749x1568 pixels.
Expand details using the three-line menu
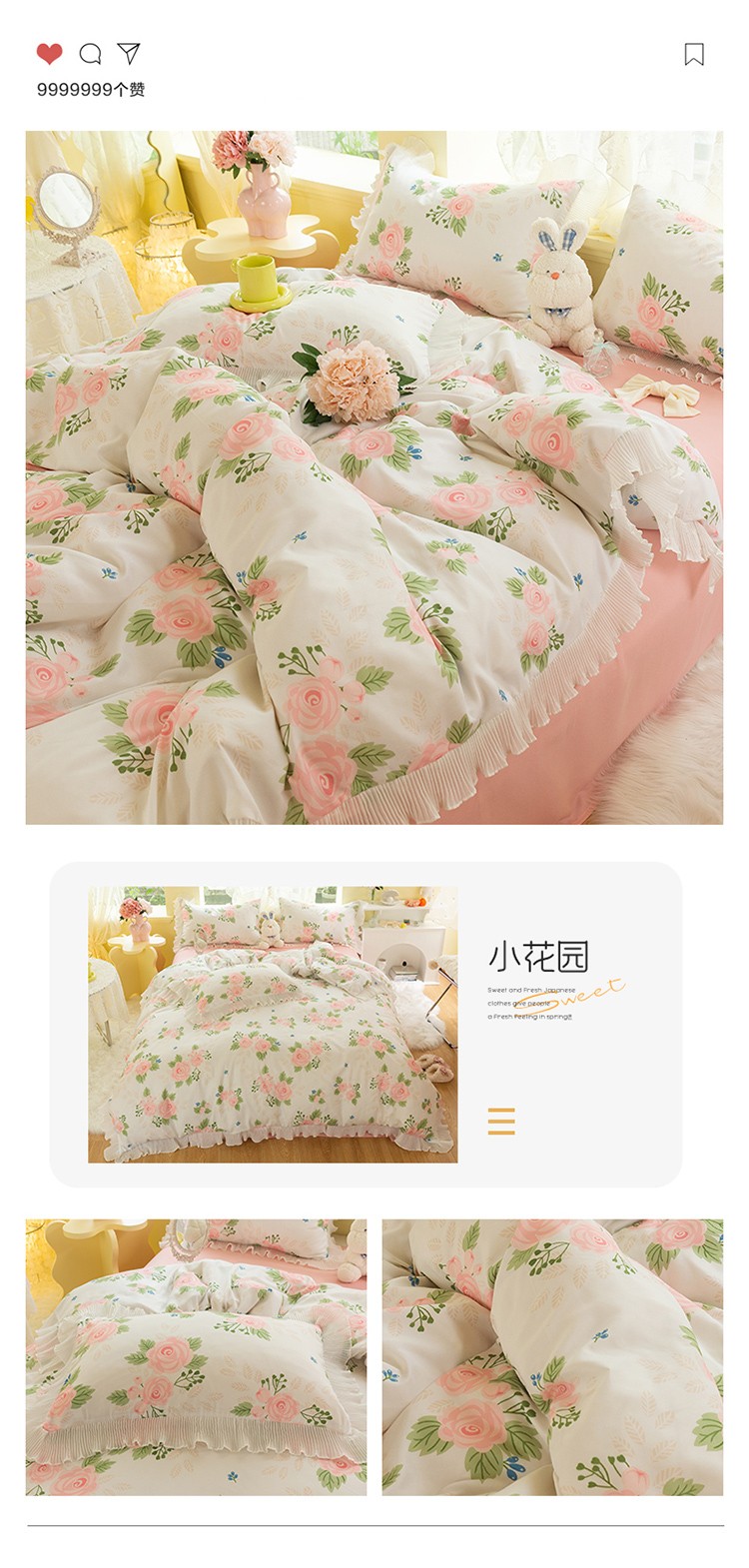[502, 1120]
